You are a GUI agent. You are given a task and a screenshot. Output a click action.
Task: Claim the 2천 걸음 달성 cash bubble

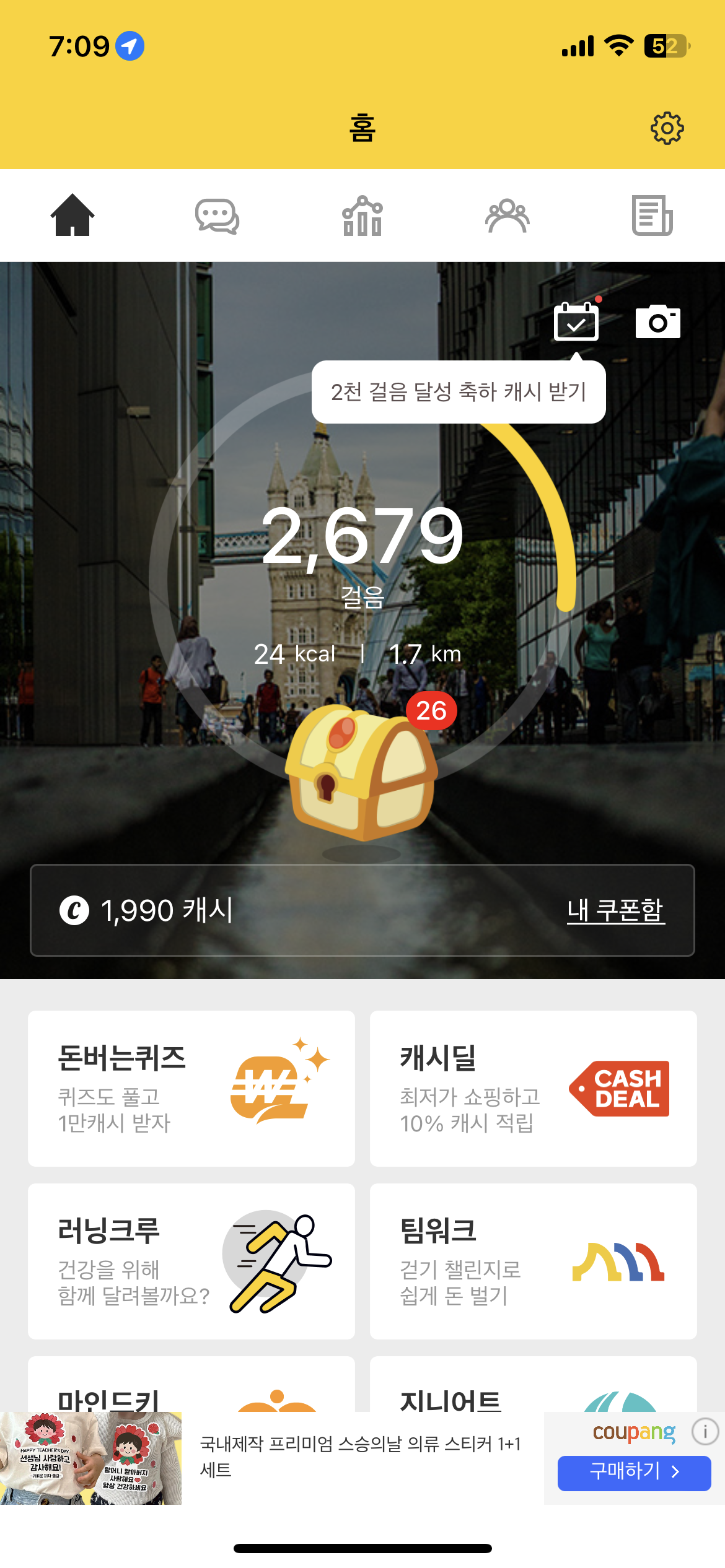[x=458, y=392]
